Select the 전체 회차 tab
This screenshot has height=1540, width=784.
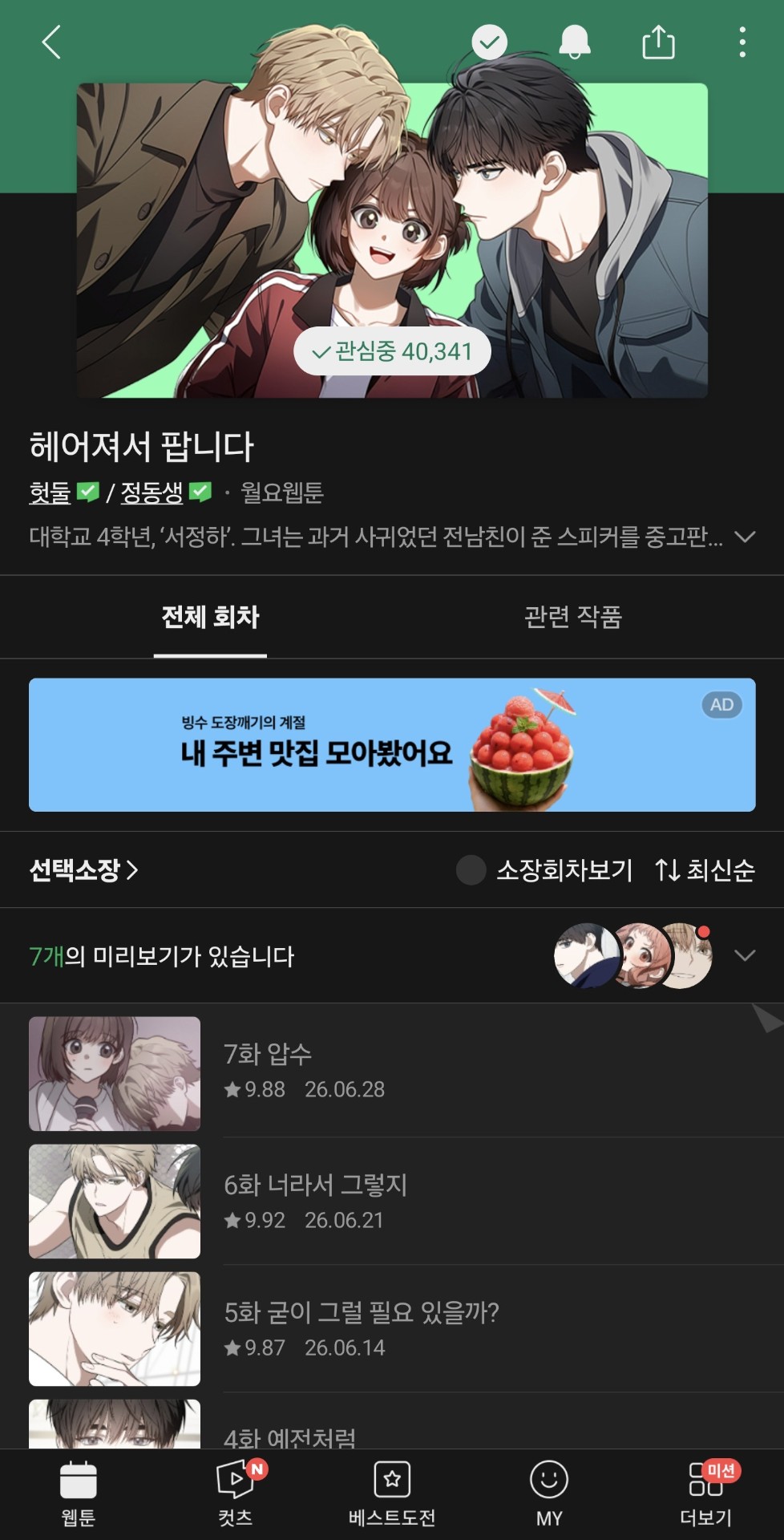(210, 617)
